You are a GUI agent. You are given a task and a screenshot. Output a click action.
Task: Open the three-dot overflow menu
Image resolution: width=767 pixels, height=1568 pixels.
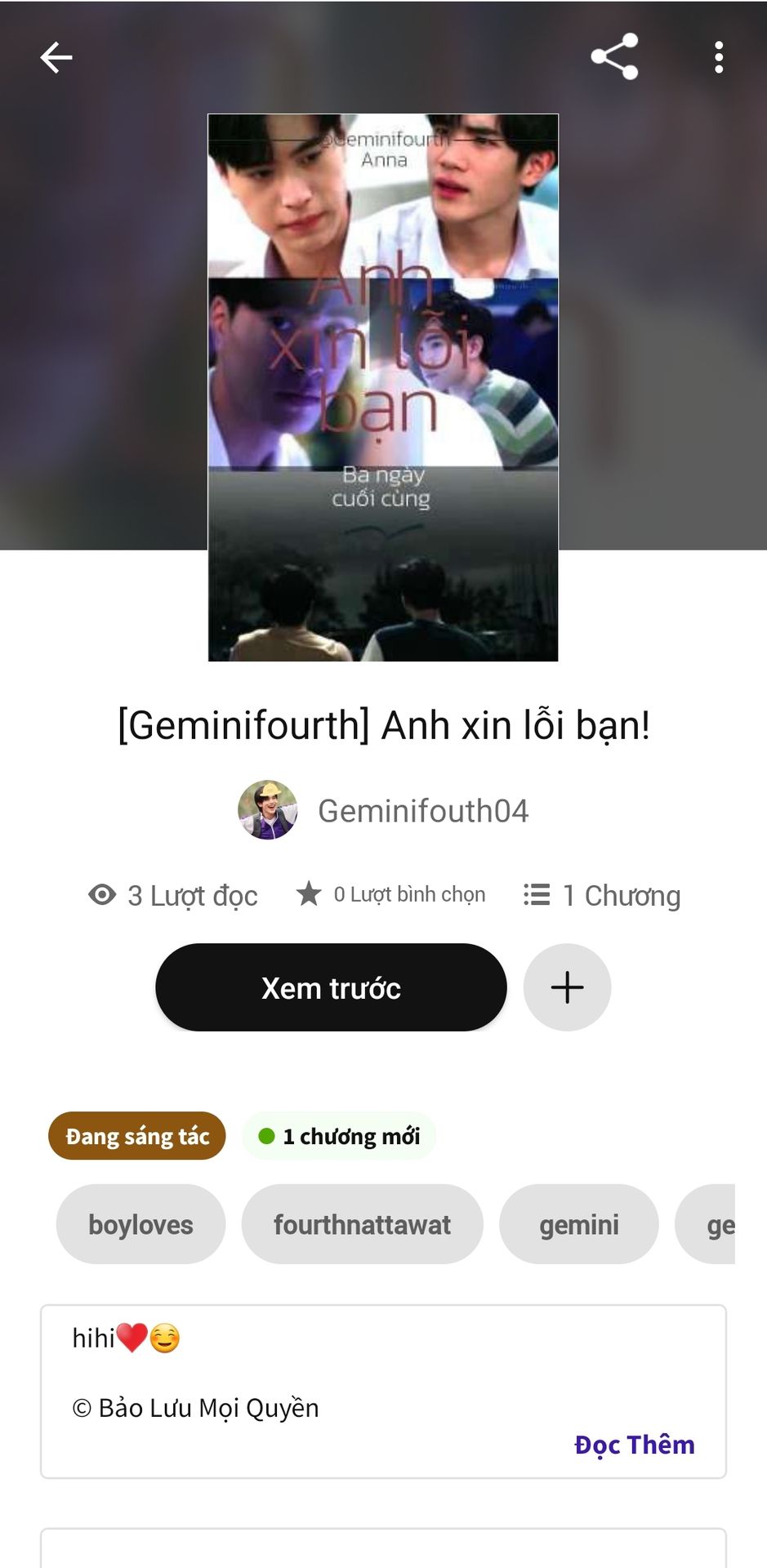pos(719,57)
